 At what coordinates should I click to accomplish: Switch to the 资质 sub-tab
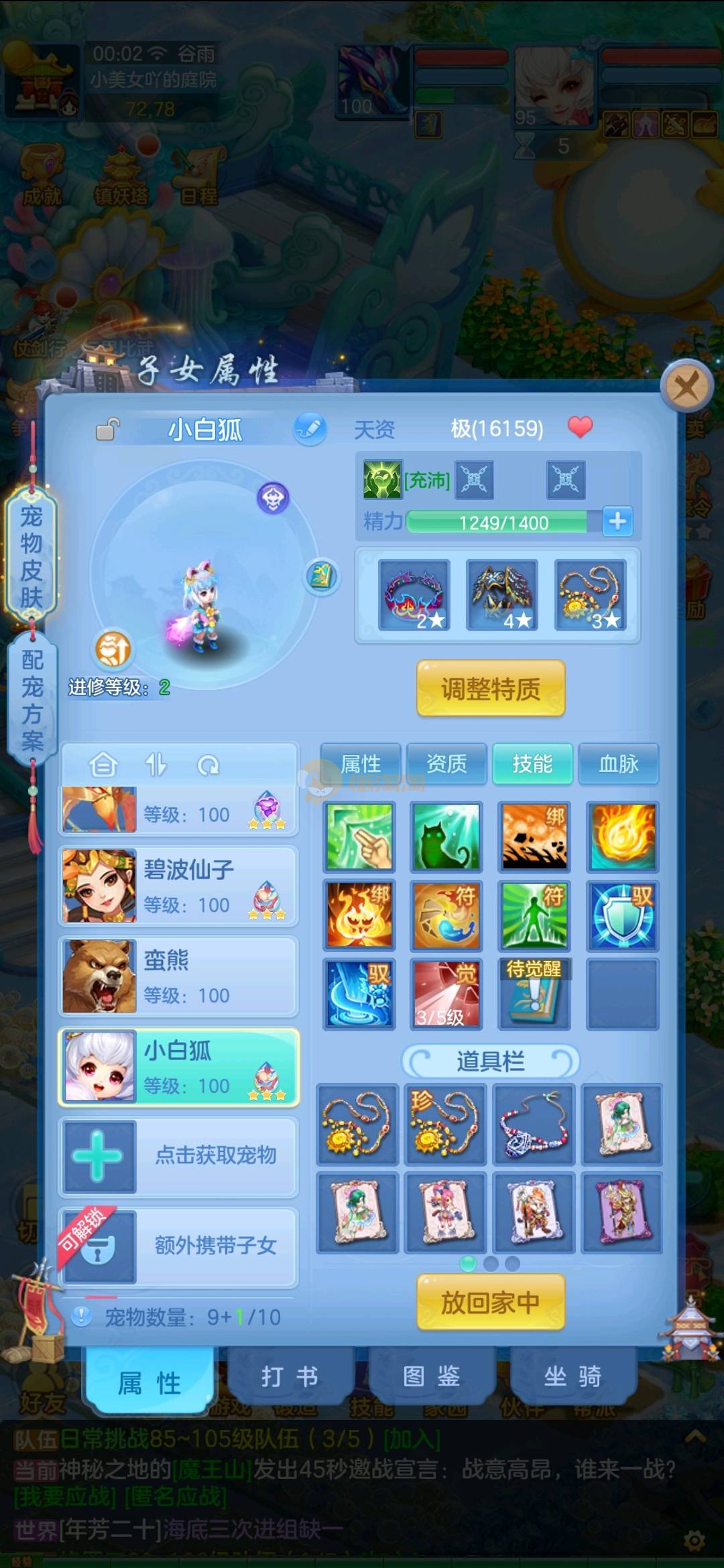pyautogui.click(x=446, y=763)
